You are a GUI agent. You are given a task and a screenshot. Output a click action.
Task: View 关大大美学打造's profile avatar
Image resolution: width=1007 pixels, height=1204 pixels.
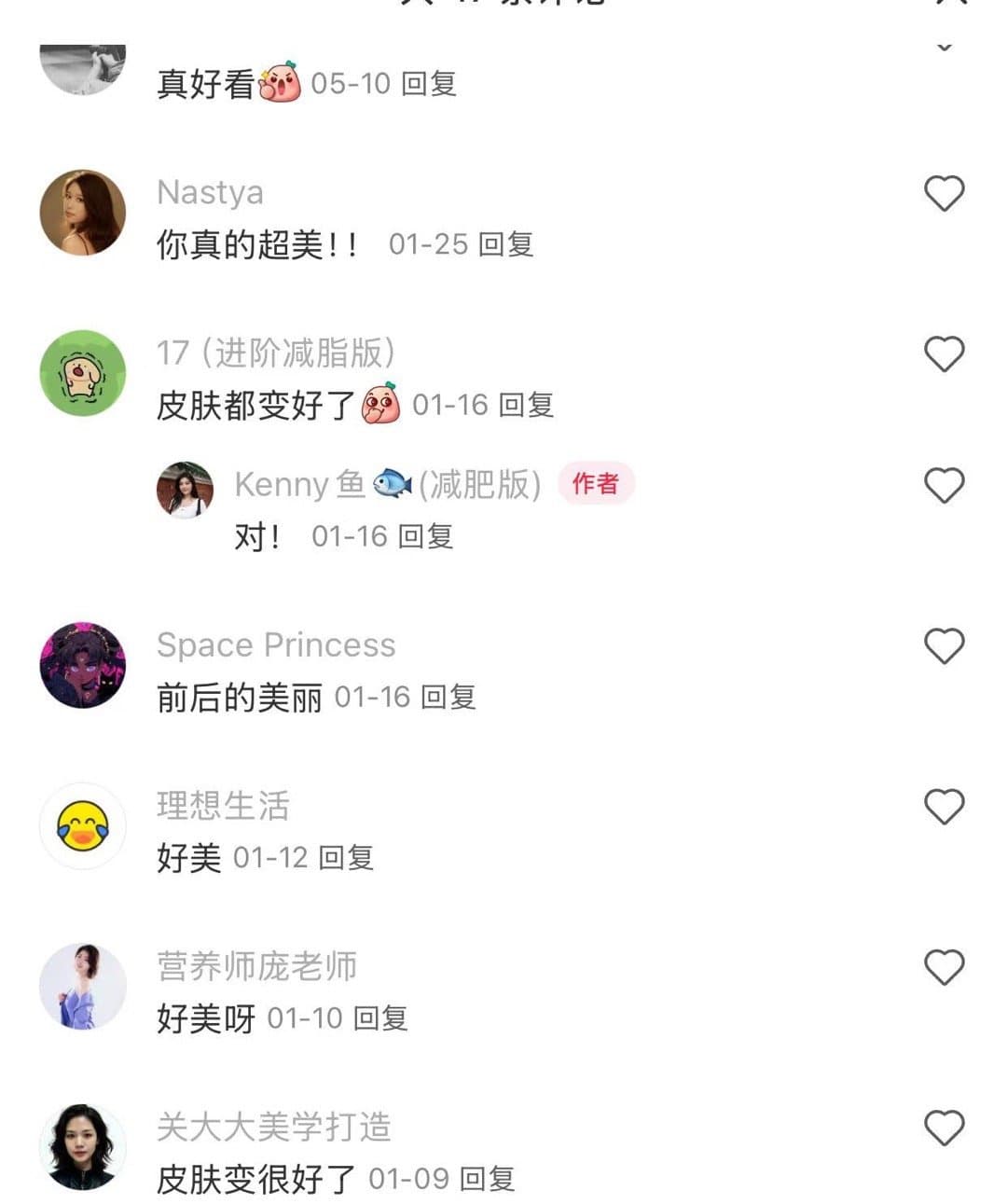(x=83, y=1147)
